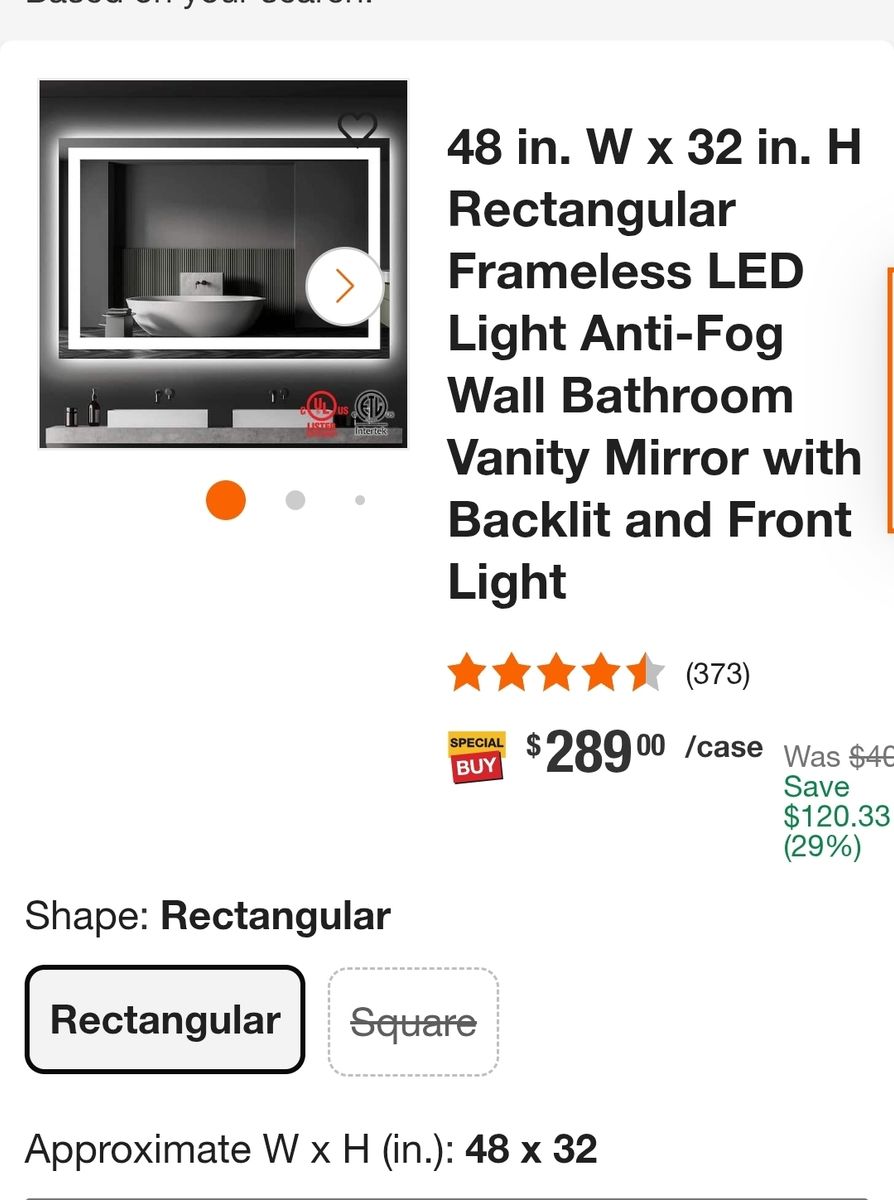Viewport: 894px width, 1200px height.
Task: Select the next-image arrow on the product photo
Action: [x=344, y=284]
